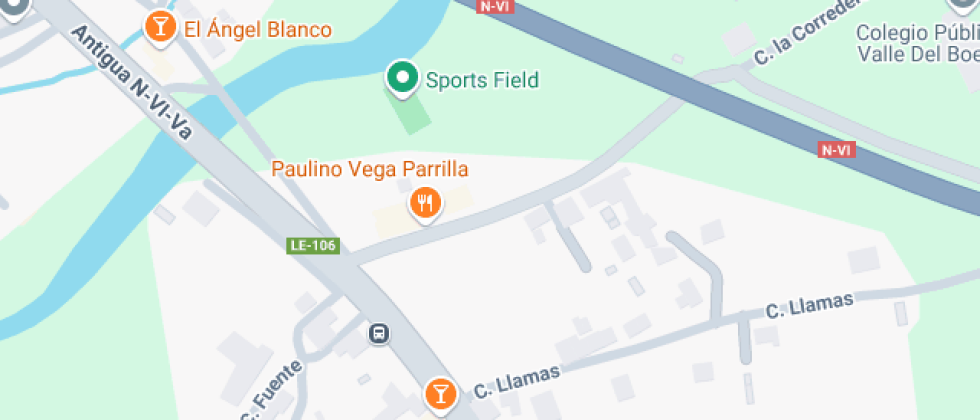Viewport: 980px width, 420px height.
Task: Open the Paulino Vega Parrilla restaurant marker
Action: coord(426,204)
